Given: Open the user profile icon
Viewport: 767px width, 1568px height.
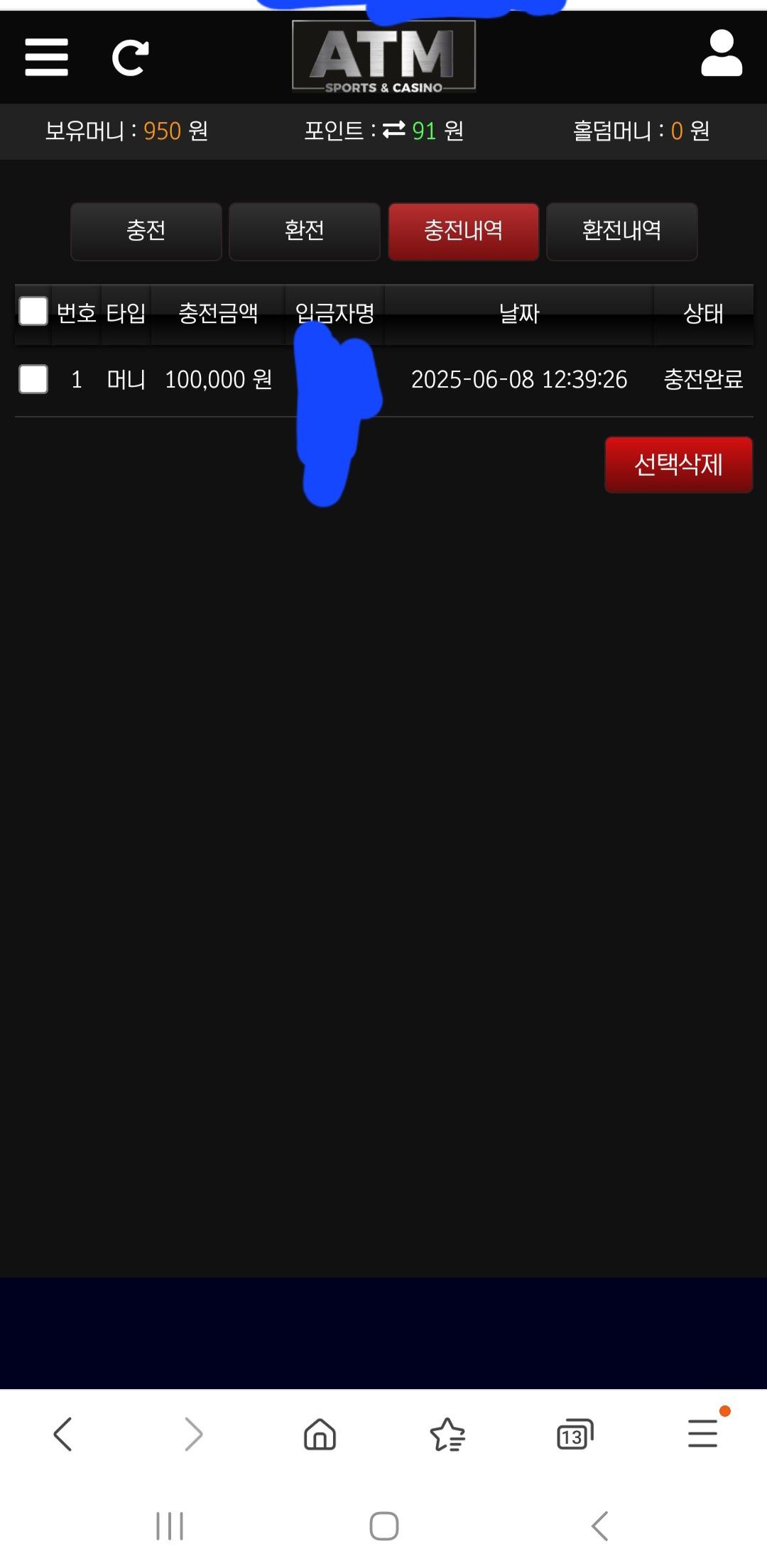Looking at the screenshot, I should coord(721,54).
